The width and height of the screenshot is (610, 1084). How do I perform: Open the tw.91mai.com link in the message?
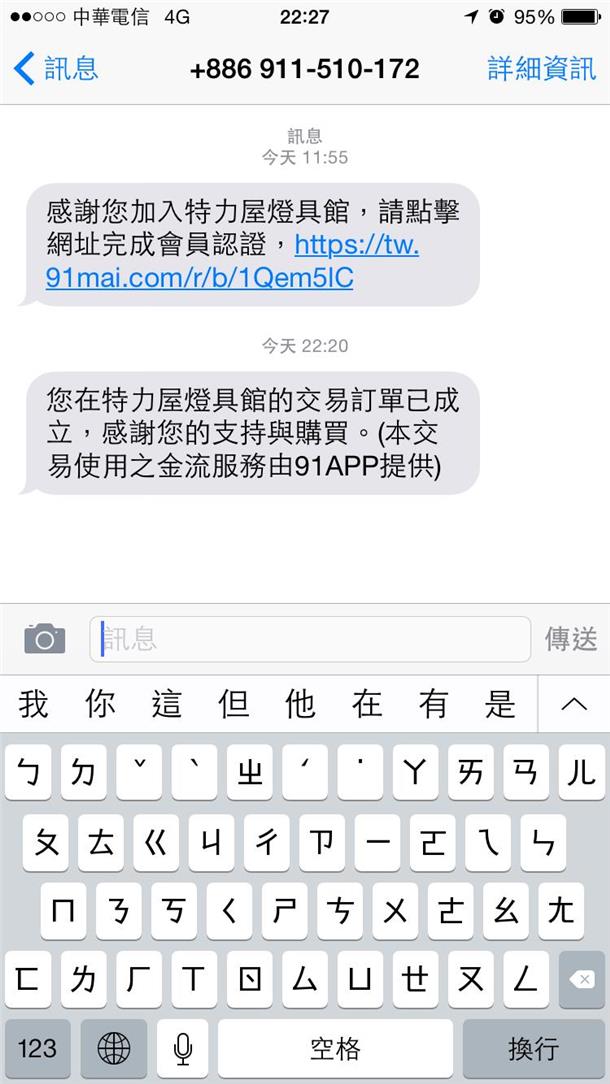[232, 261]
